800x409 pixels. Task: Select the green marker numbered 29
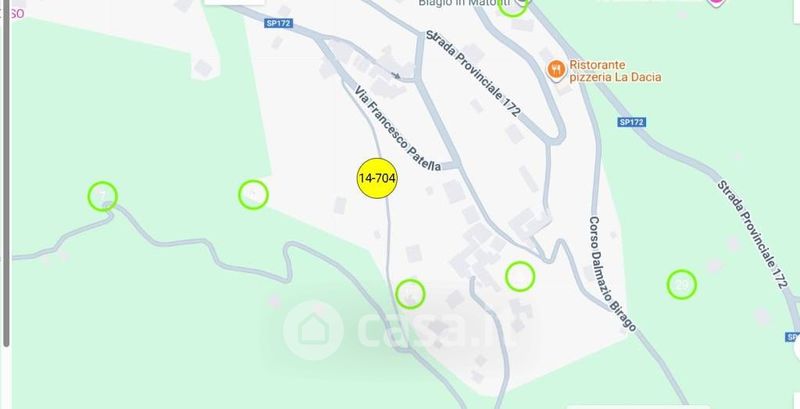682,285
